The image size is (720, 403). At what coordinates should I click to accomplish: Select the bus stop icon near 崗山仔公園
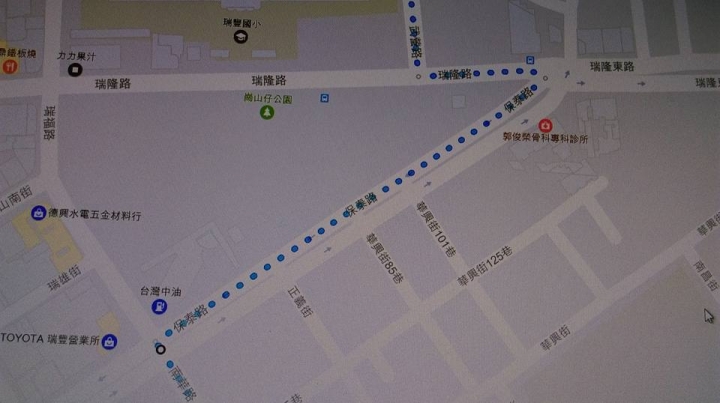tap(324, 98)
